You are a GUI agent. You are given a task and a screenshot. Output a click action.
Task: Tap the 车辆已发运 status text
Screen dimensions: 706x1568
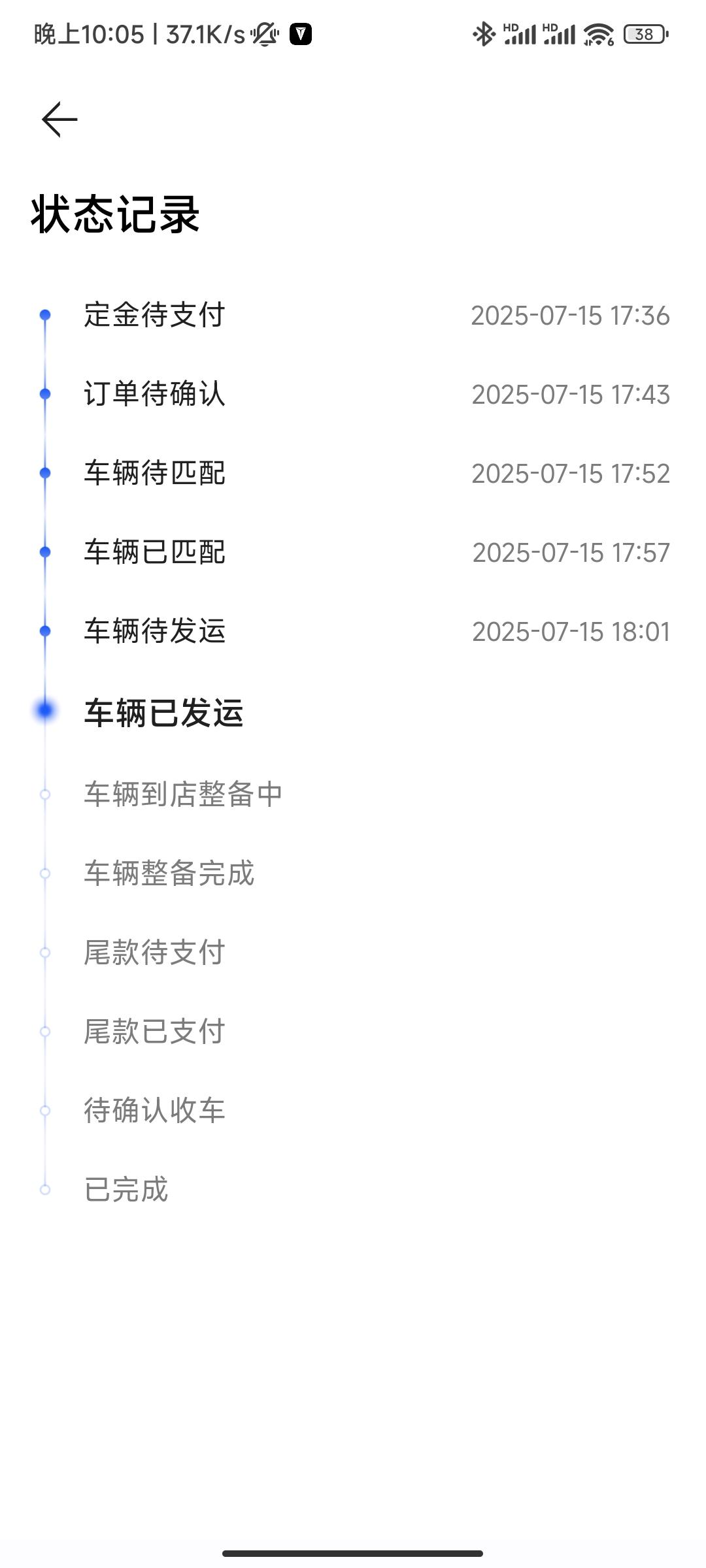(163, 714)
